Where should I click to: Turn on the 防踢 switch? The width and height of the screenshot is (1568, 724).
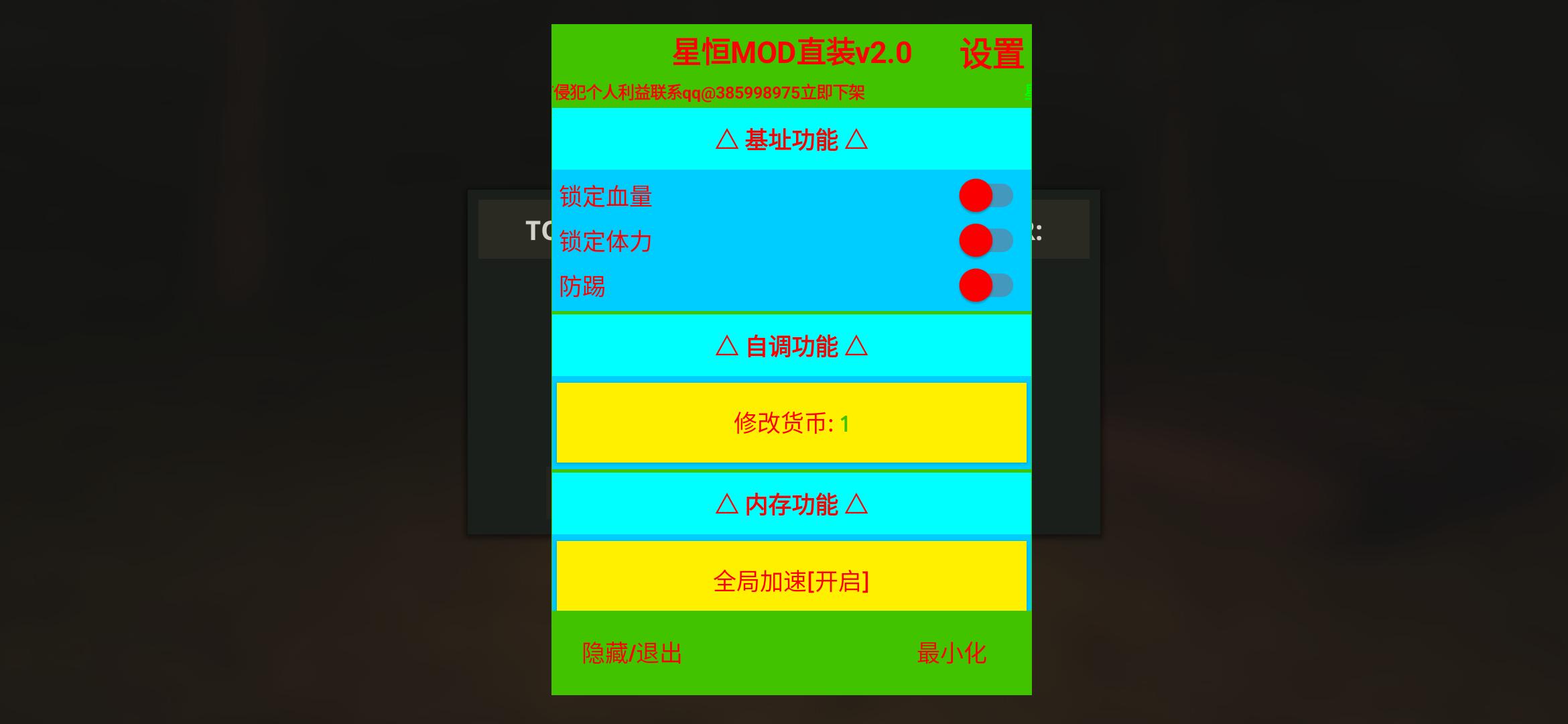pyautogui.click(x=985, y=286)
